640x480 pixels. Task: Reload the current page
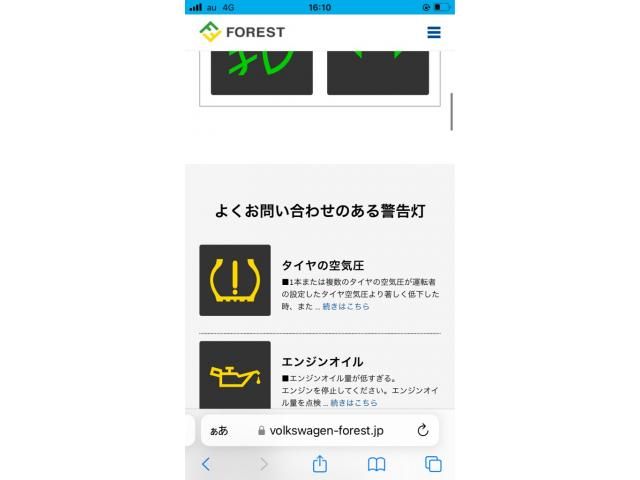(x=422, y=430)
